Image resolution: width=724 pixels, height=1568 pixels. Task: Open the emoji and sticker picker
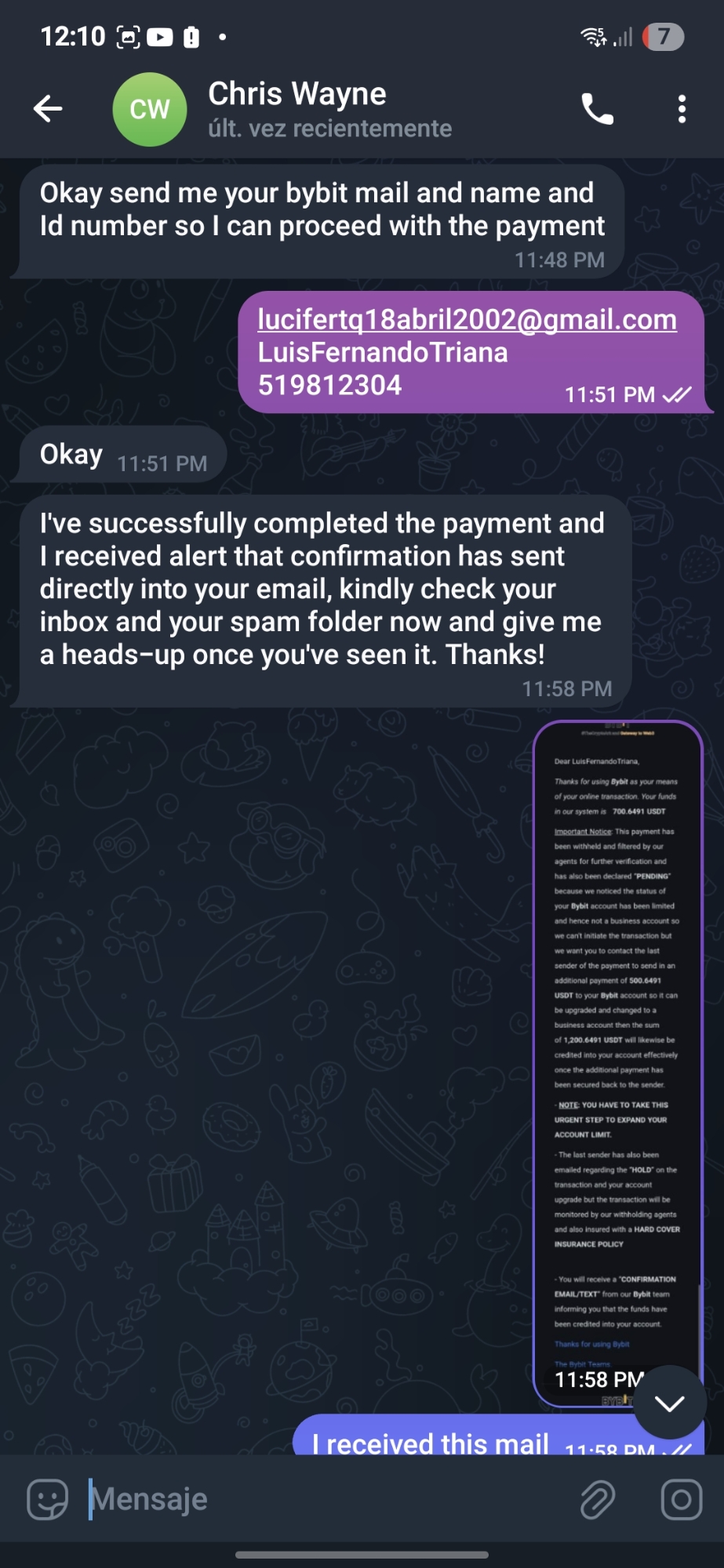tap(48, 1500)
